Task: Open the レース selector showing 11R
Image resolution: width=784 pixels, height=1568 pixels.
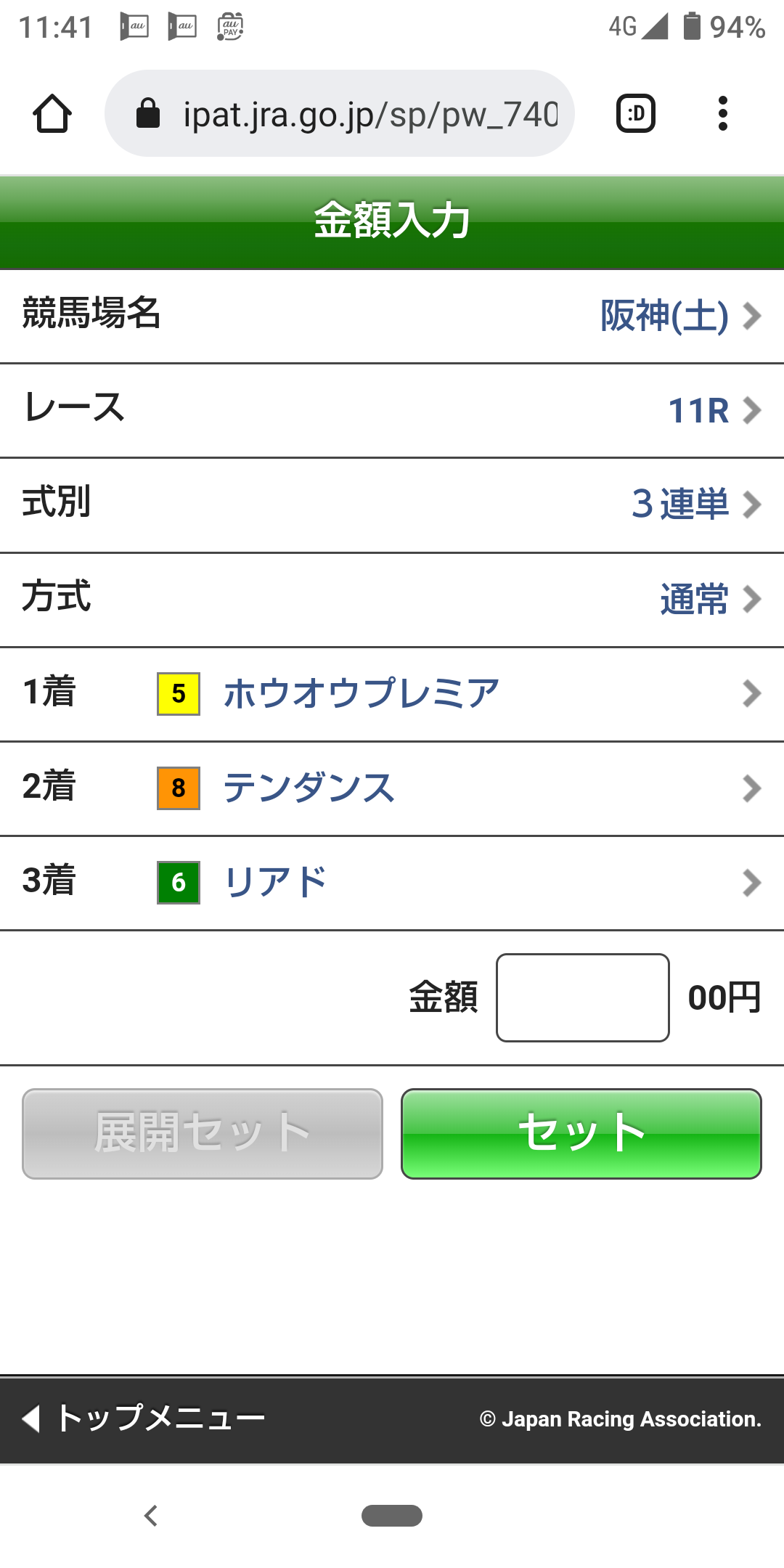Action: [x=392, y=409]
